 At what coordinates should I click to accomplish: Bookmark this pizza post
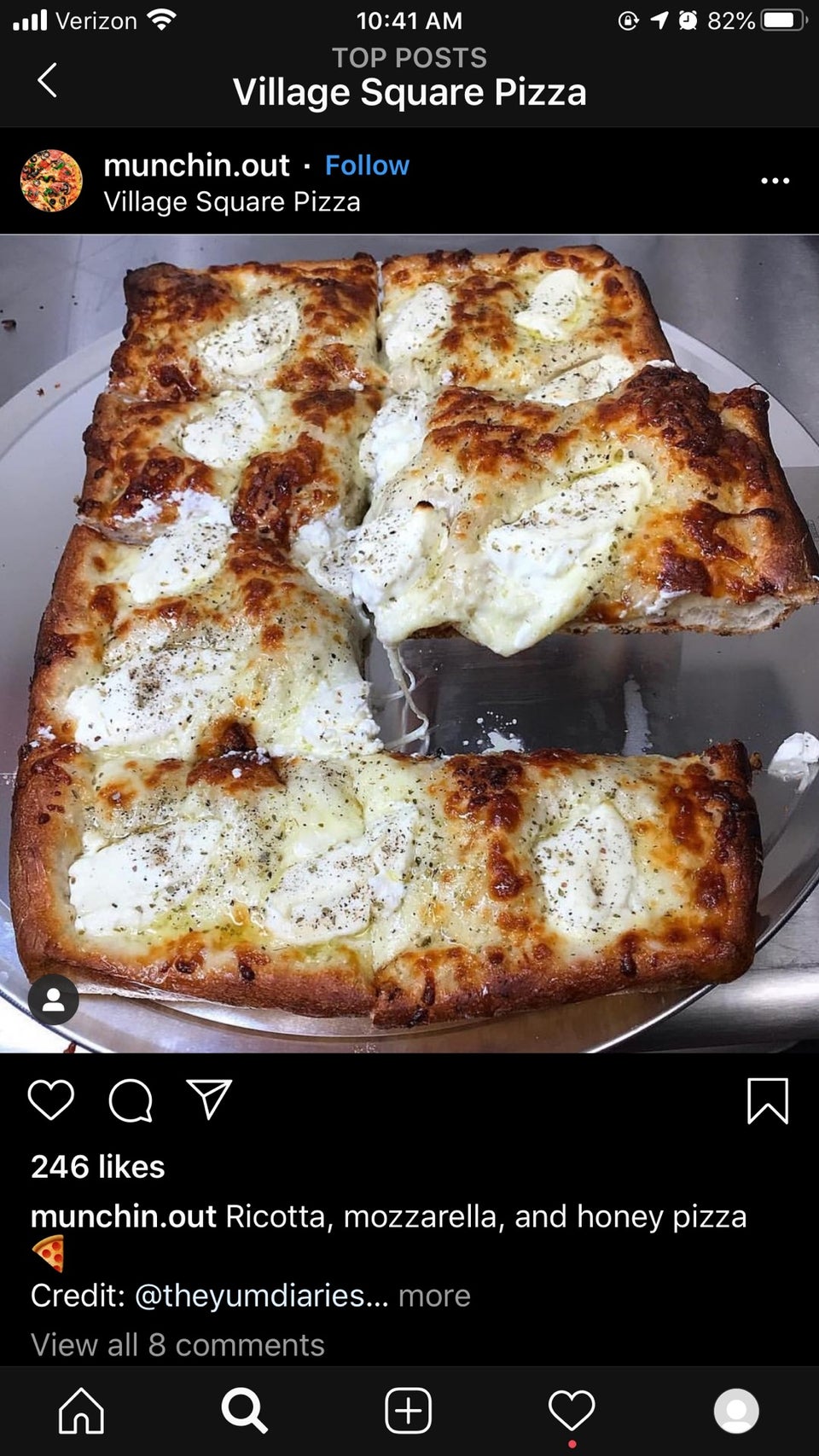click(767, 1100)
